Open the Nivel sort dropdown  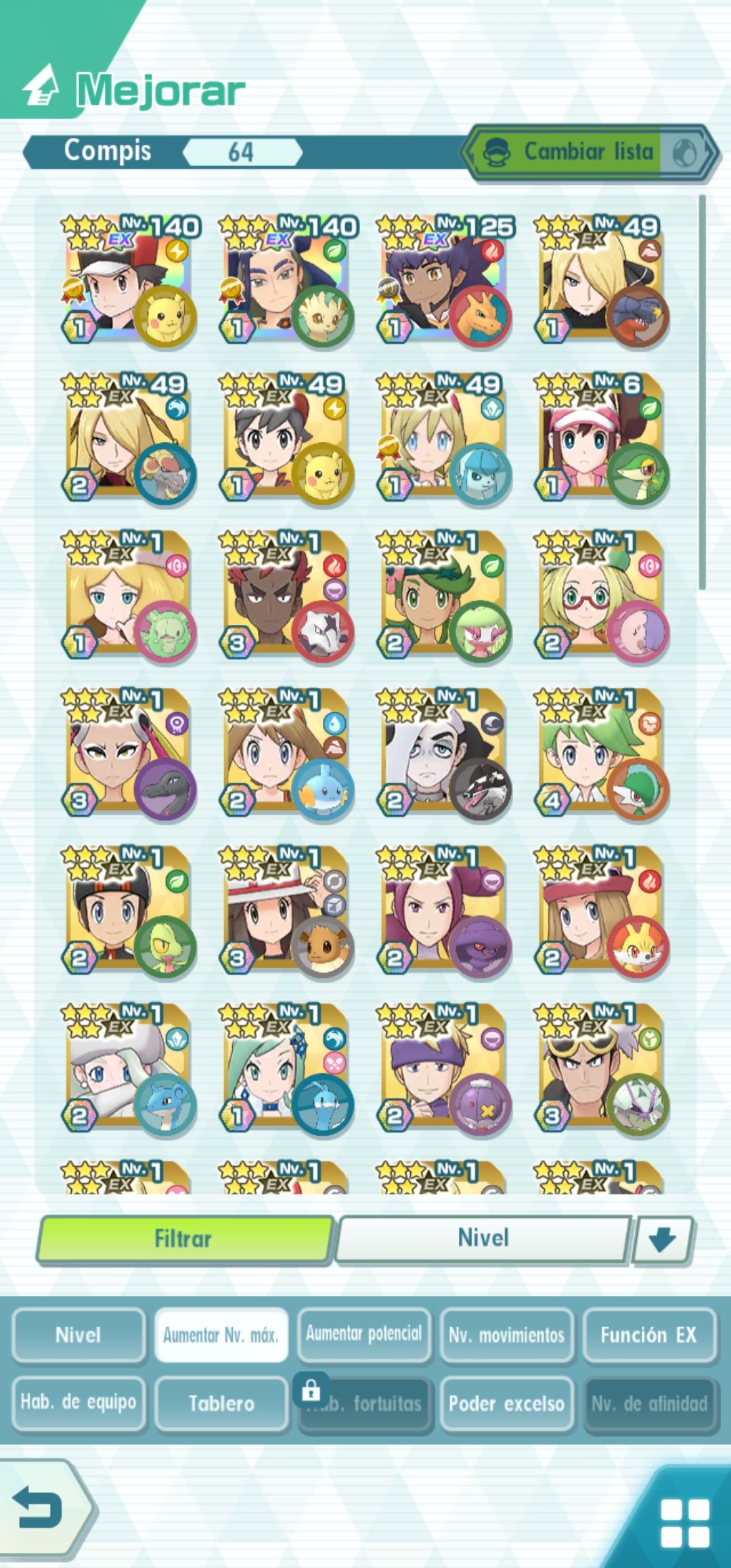tap(483, 1238)
